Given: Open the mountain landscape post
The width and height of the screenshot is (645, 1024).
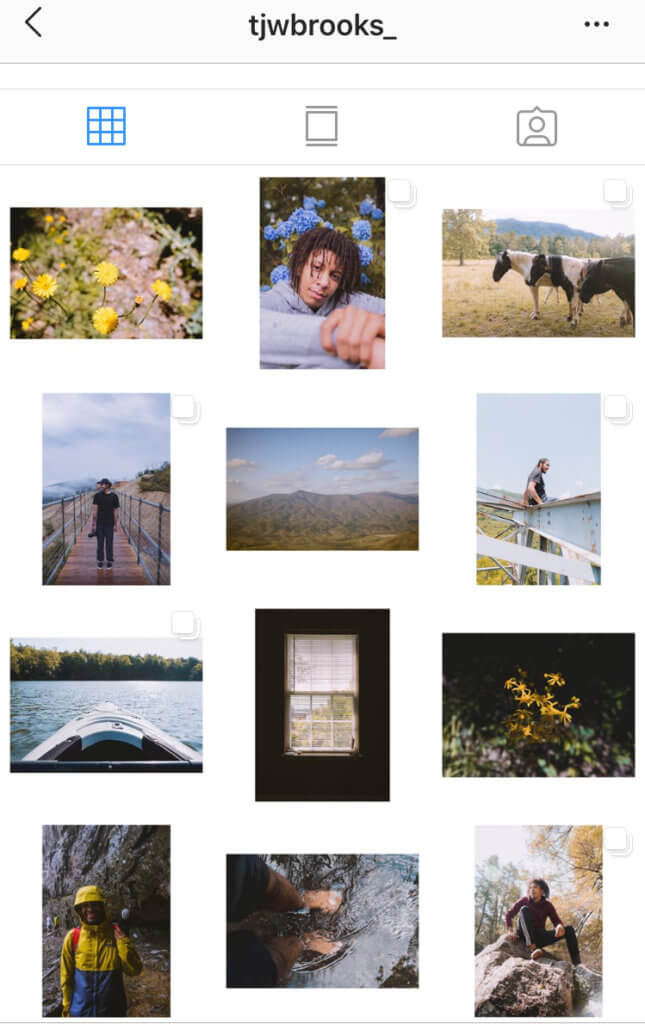Looking at the screenshot, I should tap(322, 489).
